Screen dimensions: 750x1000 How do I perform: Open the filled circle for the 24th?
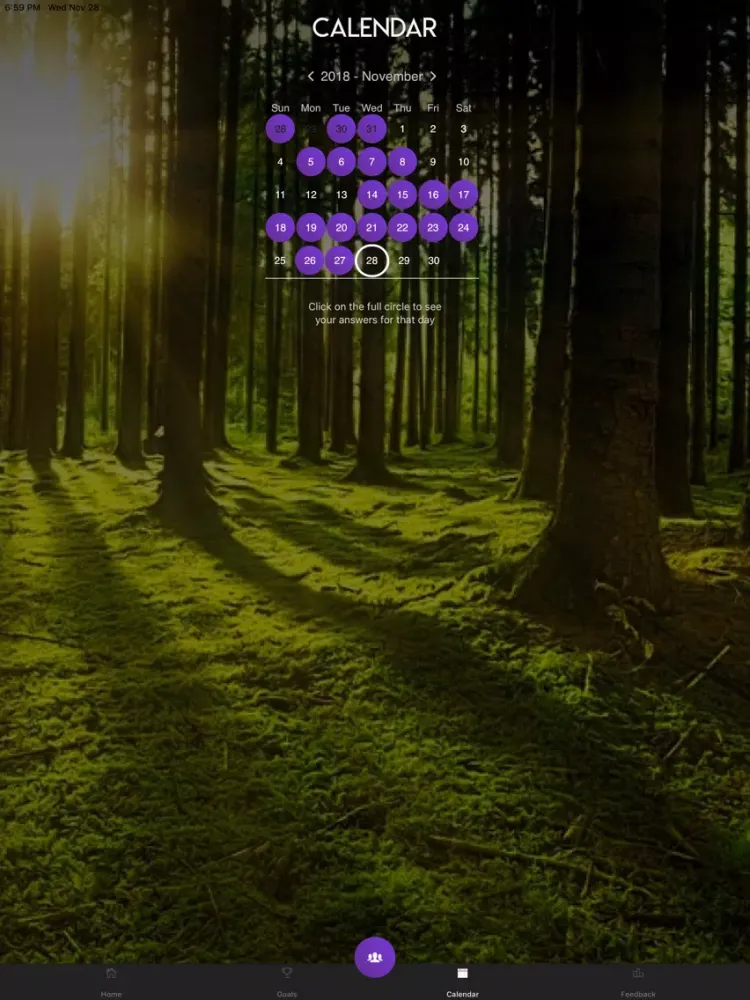[463, 228]
